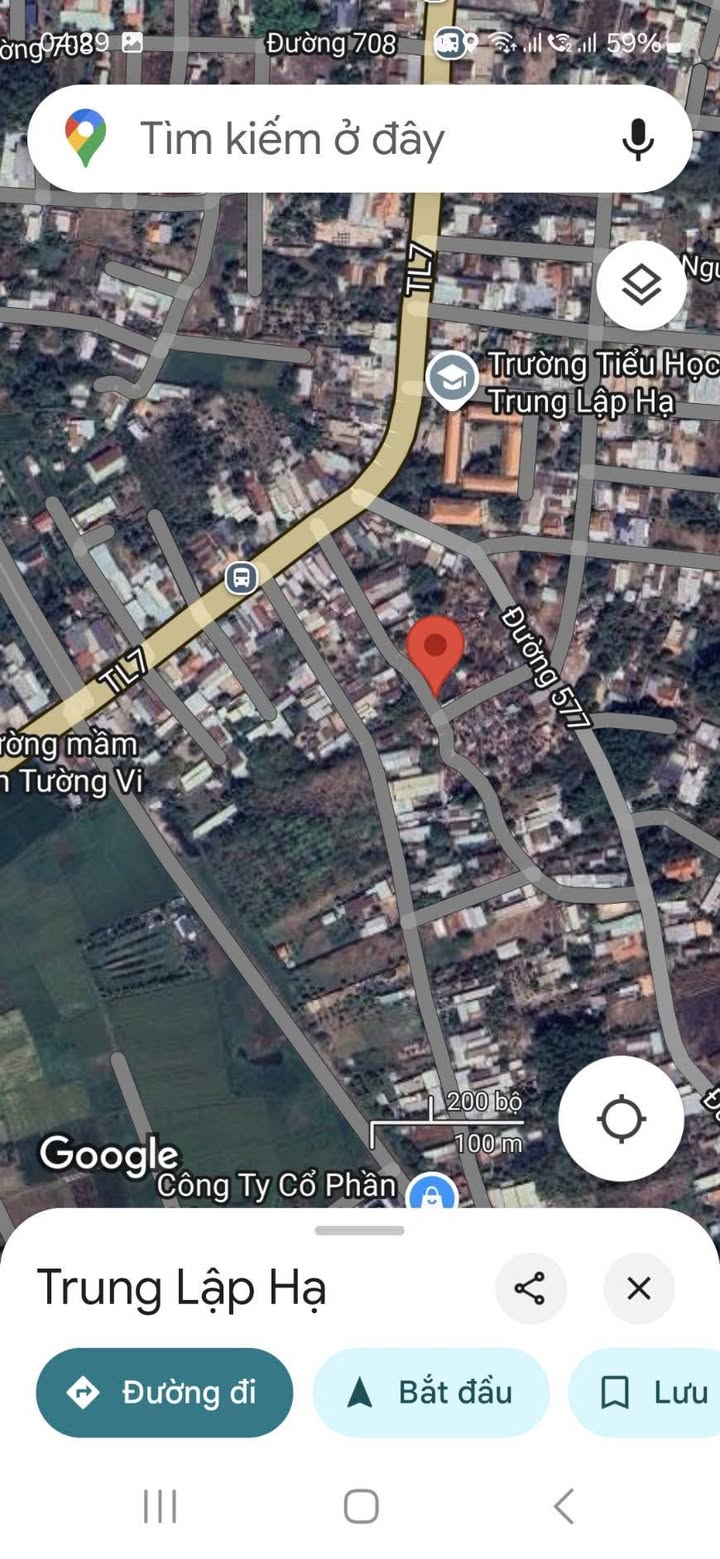Get directions with the Đường đi button
The image size is (720, 1559).
click(x=165, y=1392)
